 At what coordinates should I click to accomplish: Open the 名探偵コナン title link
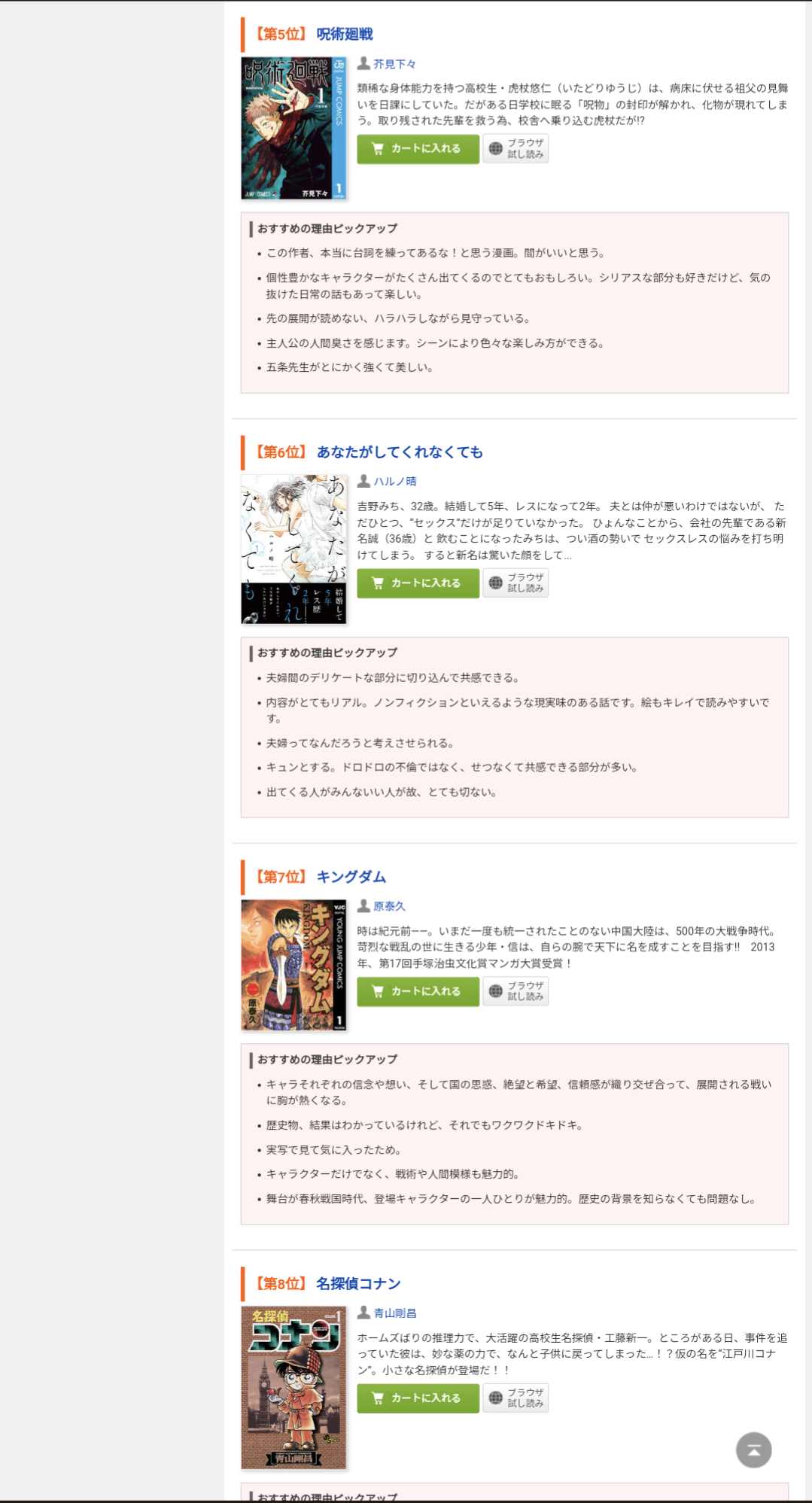tap(358, 1283)
